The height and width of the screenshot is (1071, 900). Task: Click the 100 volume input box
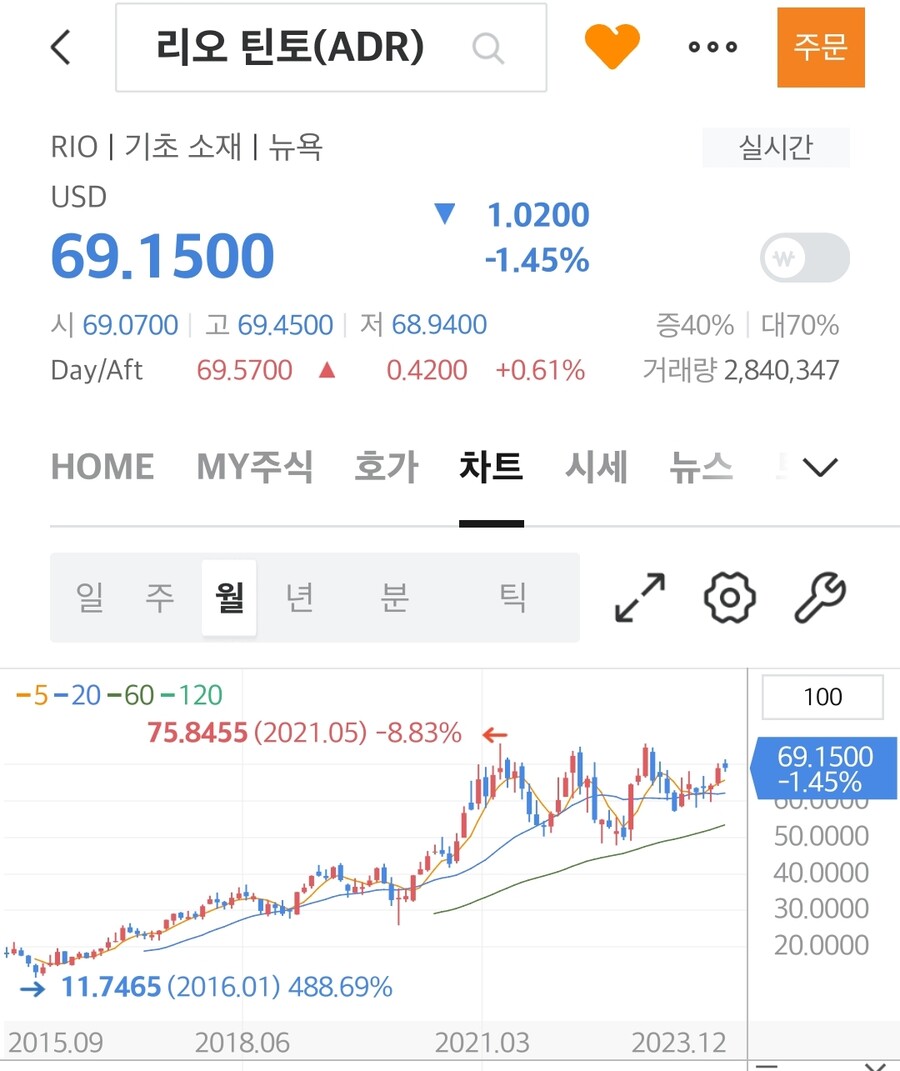point(821,697)
